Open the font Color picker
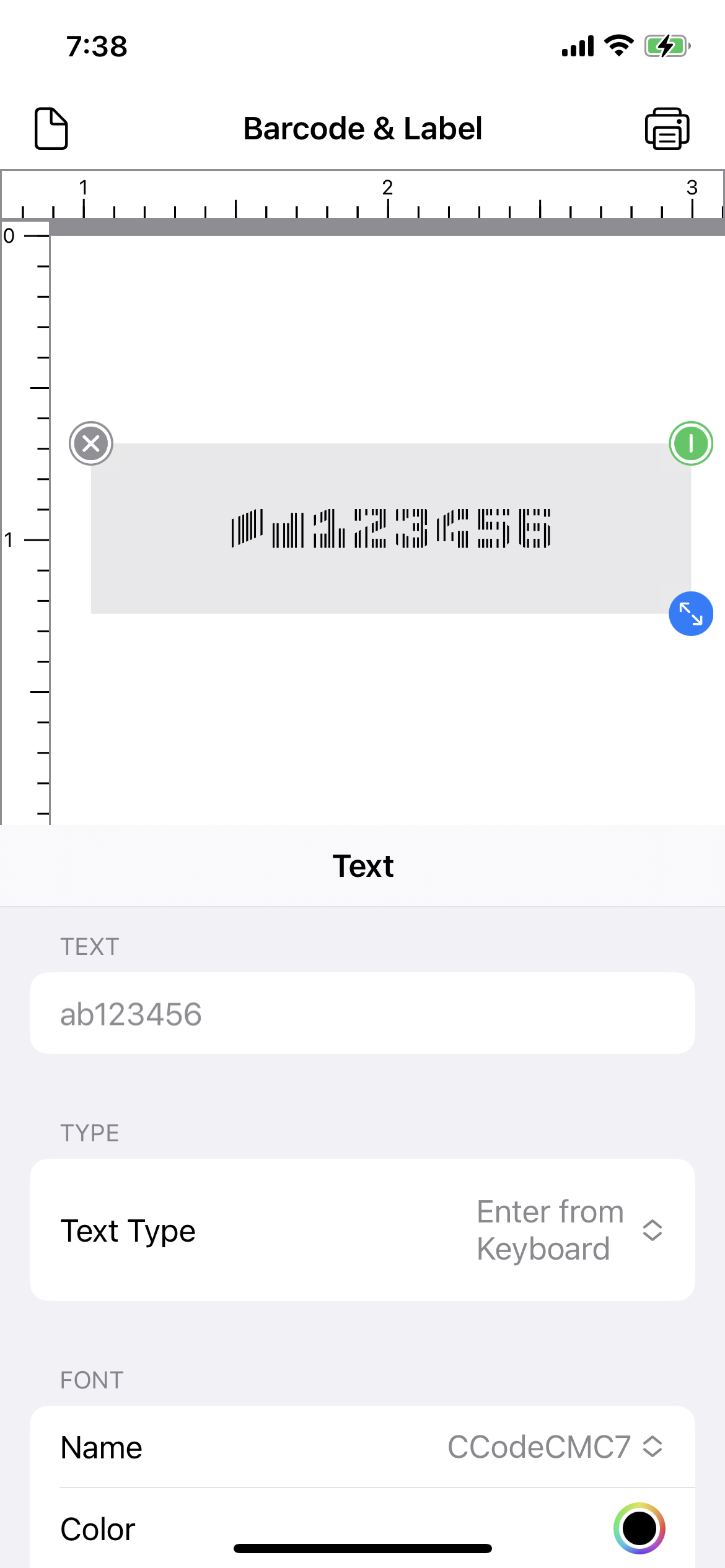The height and width of the screenshot is (1568, 725). click(x=639, y=1528)
